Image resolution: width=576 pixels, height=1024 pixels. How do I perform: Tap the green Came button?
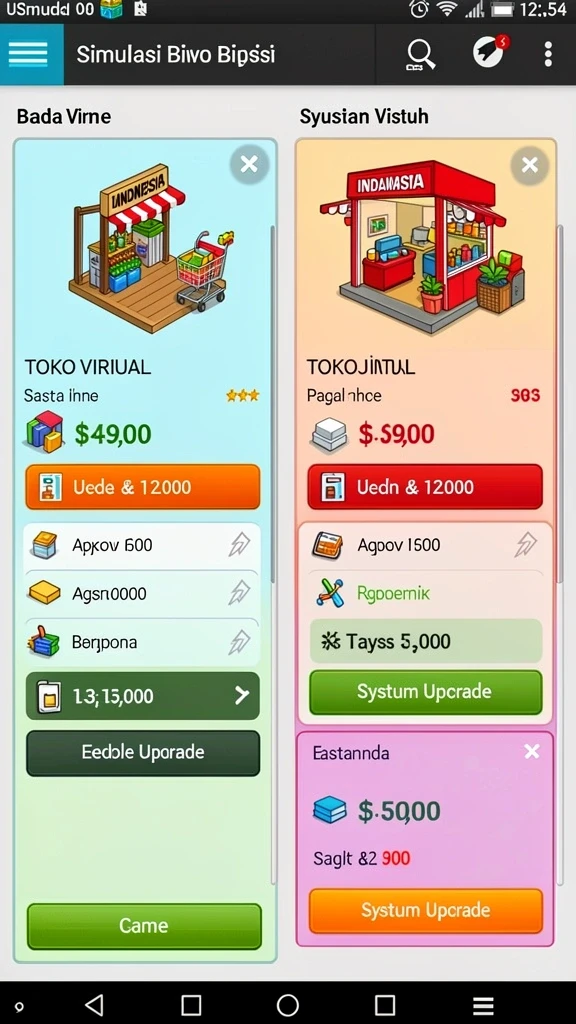144,925
